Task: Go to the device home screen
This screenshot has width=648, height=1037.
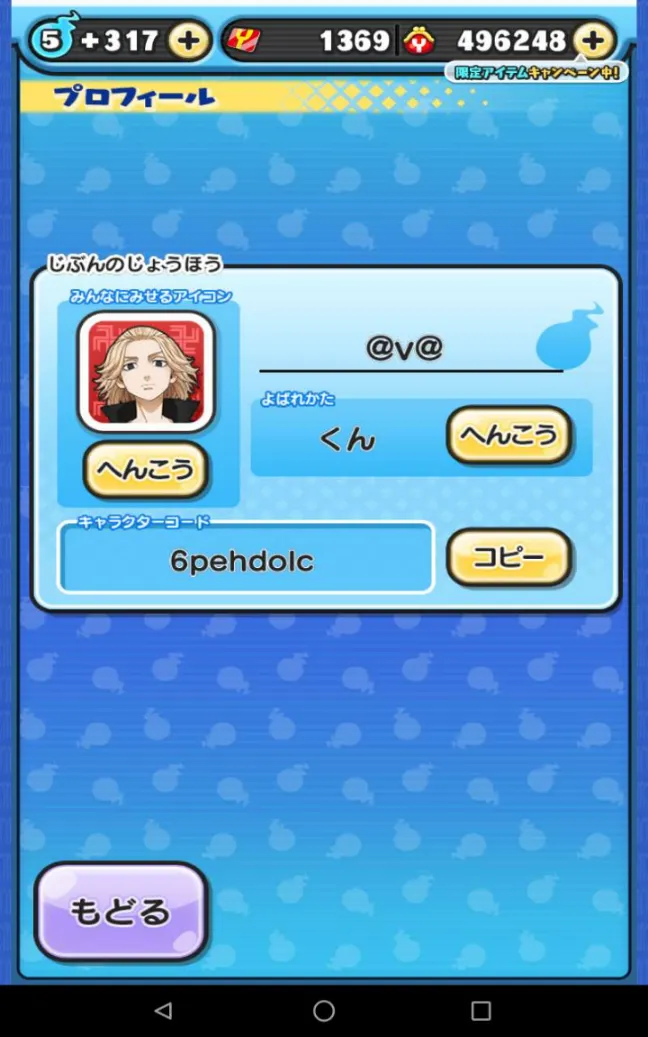Action: 324,1011
